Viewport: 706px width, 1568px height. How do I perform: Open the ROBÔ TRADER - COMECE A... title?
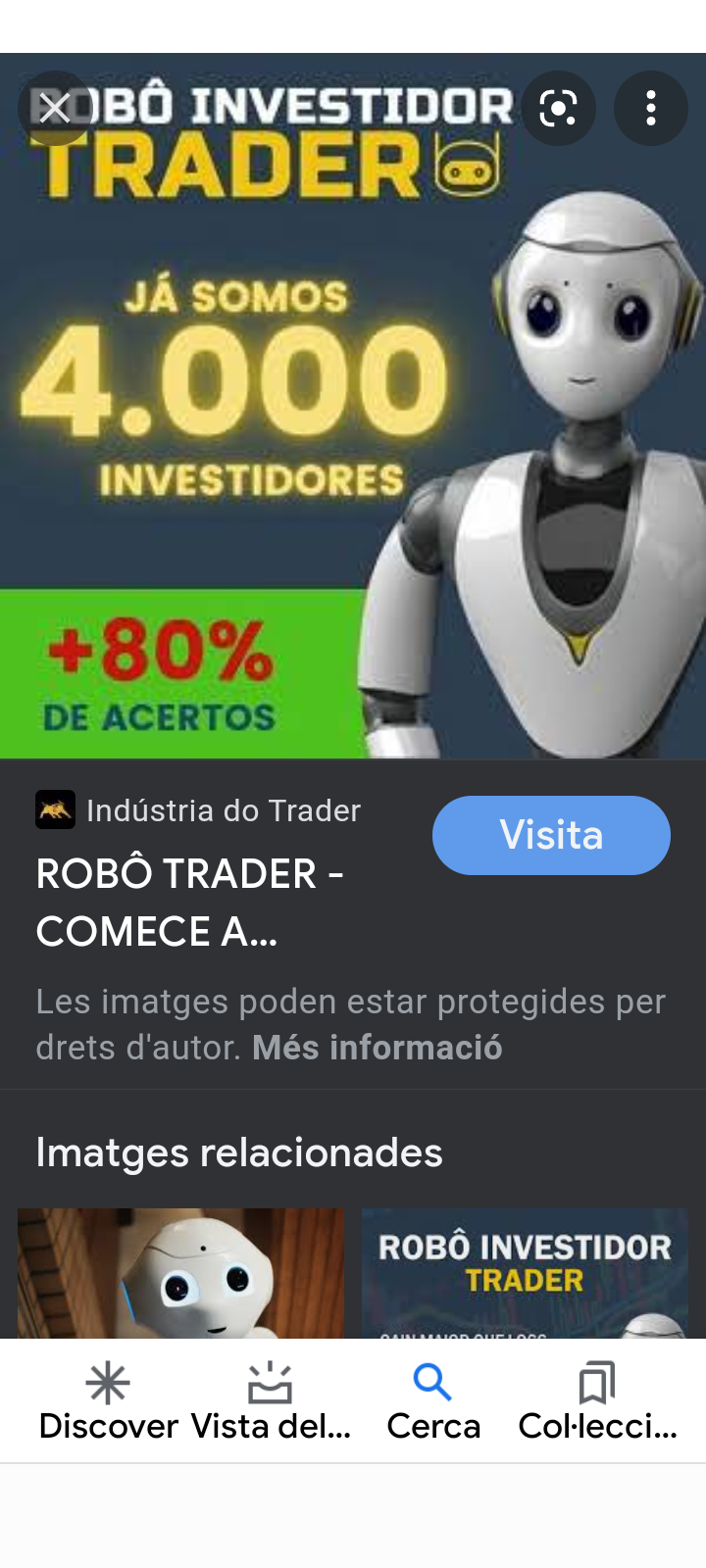189,902
